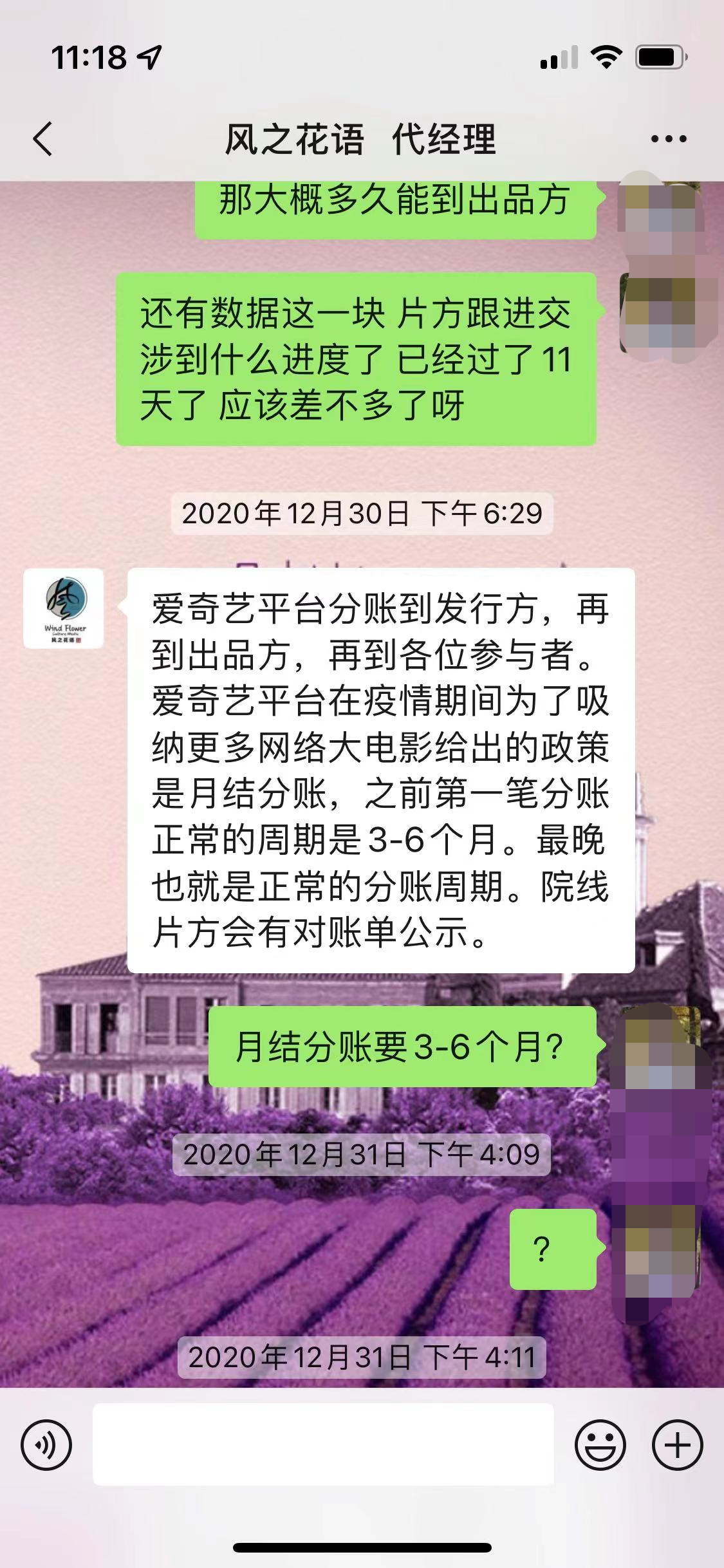724x1568 pixels.
Task: Go back to the chat list
Action: tap(42, 138)
